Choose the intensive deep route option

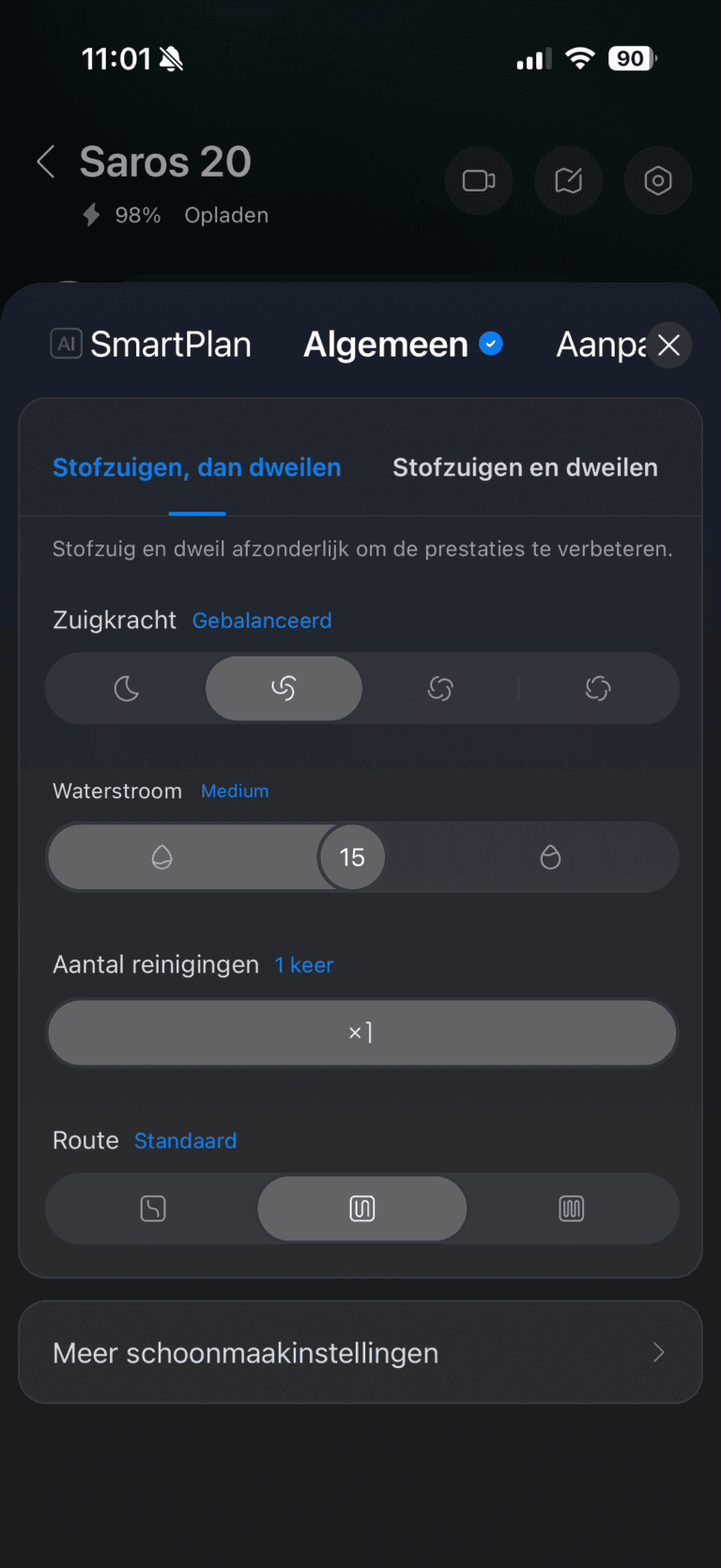[571, 1208]
